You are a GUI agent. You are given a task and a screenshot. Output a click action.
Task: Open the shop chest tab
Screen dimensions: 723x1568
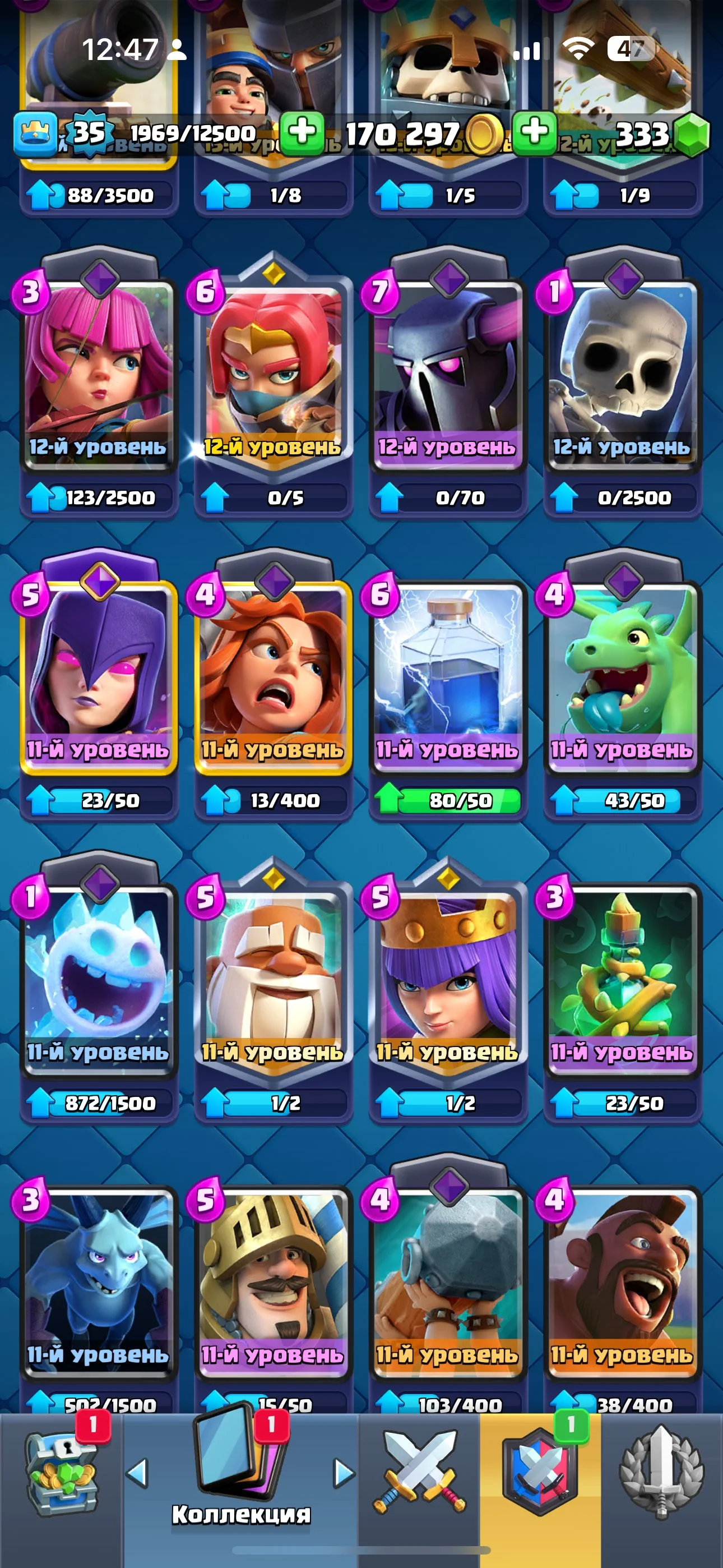[61, 1473]
